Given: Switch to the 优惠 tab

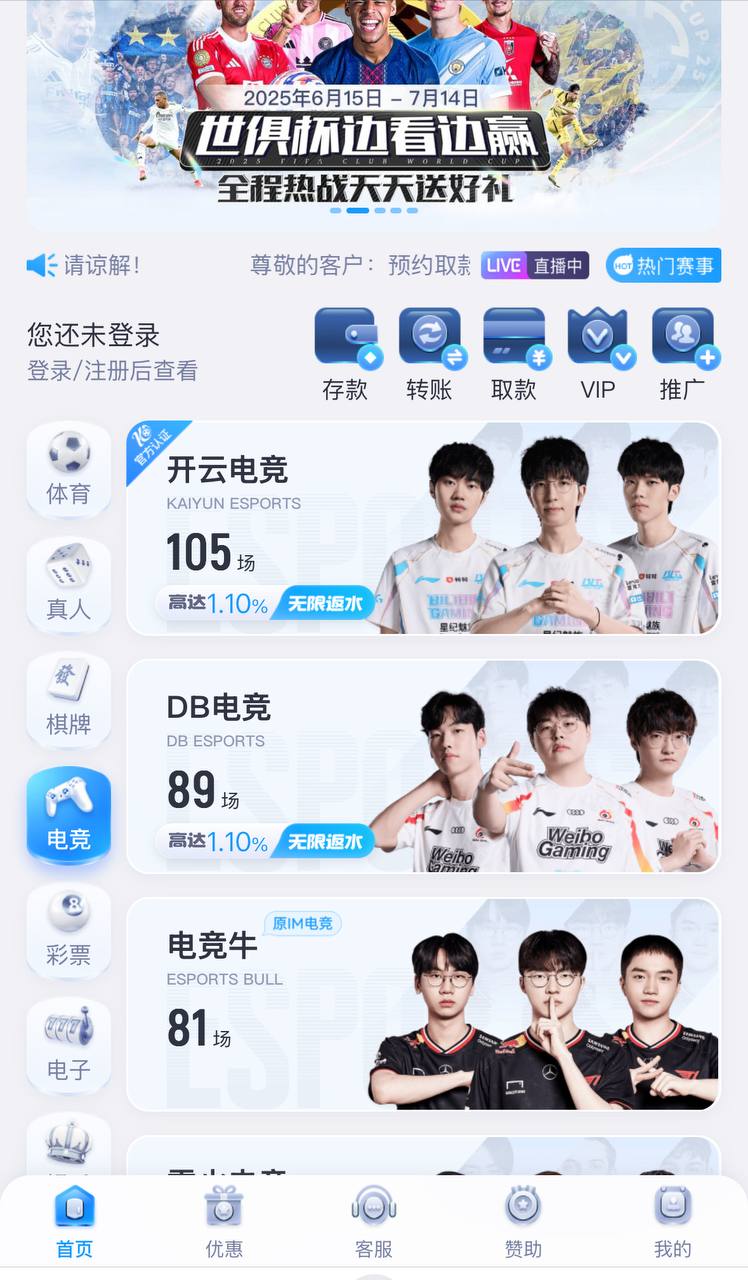Looking at the screenshot, I should point(224,1222).
